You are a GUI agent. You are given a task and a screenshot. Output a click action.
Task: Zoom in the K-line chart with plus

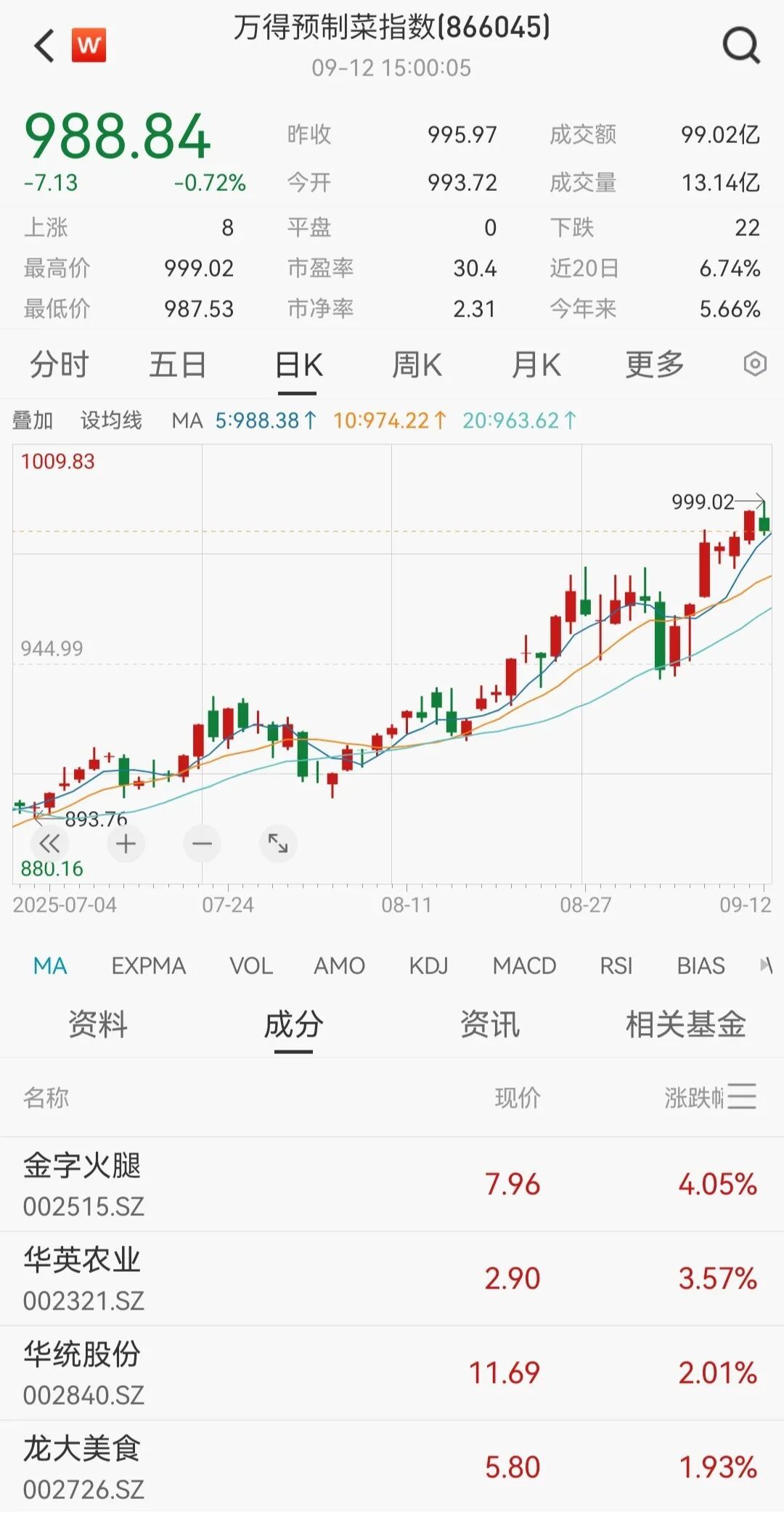126,844
